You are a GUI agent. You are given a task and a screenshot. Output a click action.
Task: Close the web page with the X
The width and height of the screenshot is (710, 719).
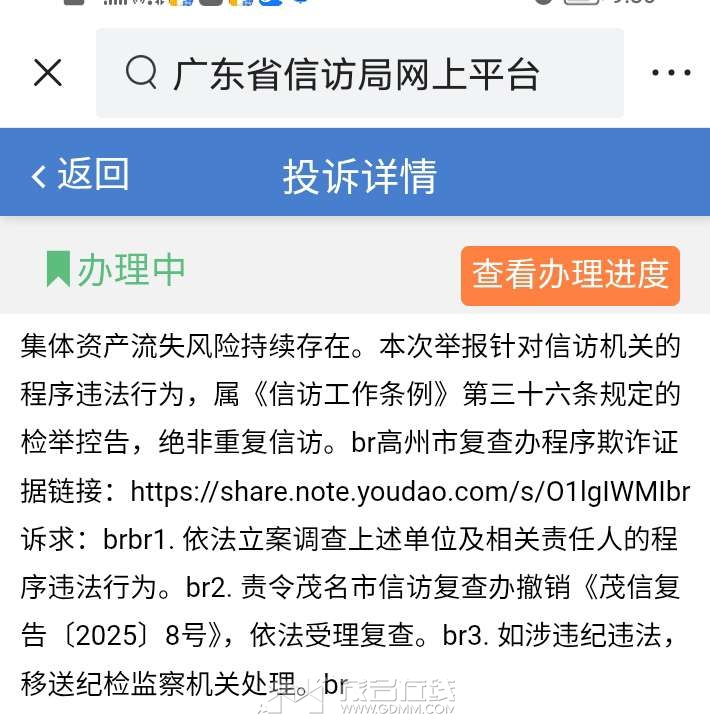tap(48, 73)
